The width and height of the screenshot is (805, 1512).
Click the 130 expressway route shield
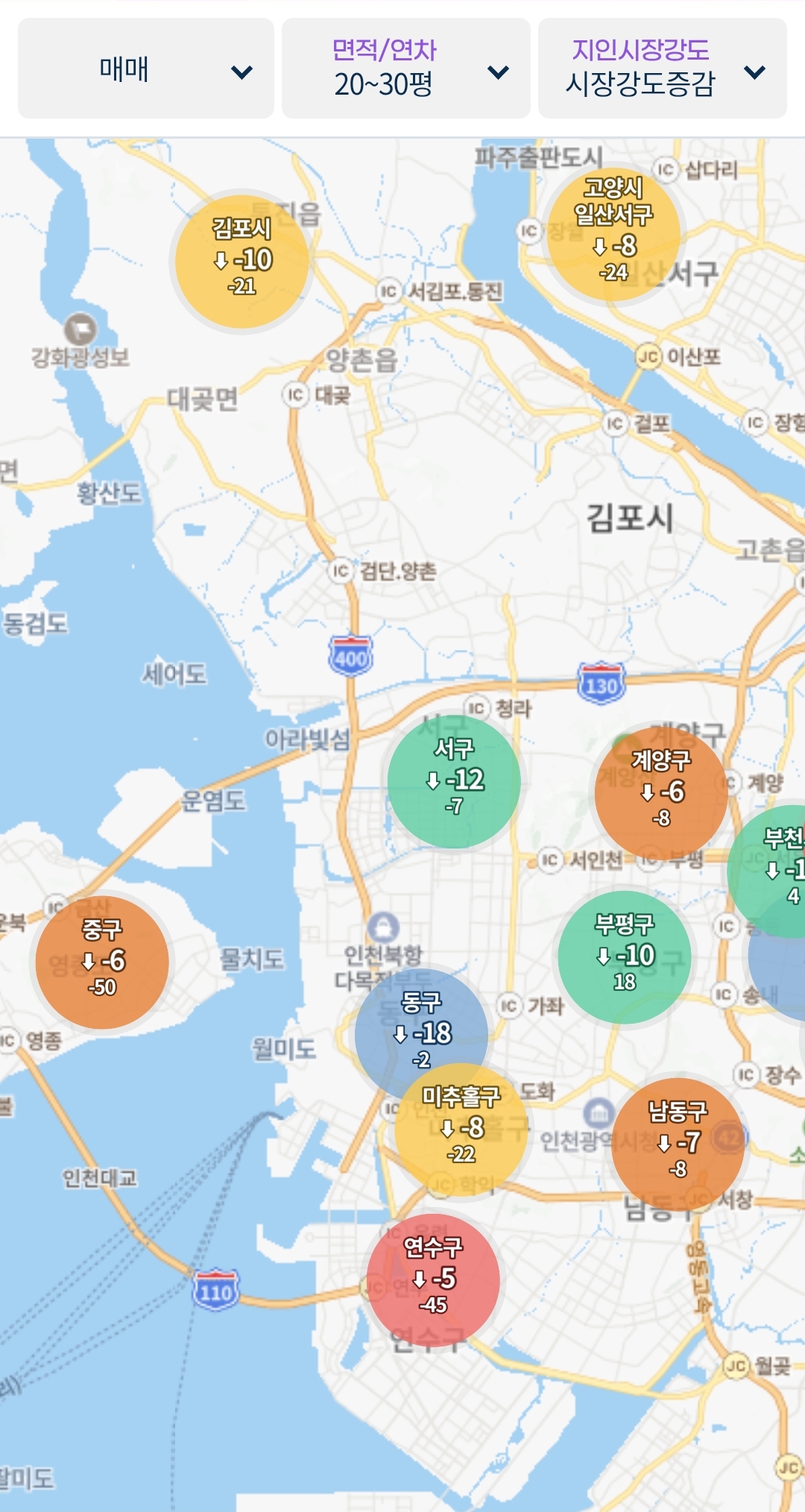602,681
